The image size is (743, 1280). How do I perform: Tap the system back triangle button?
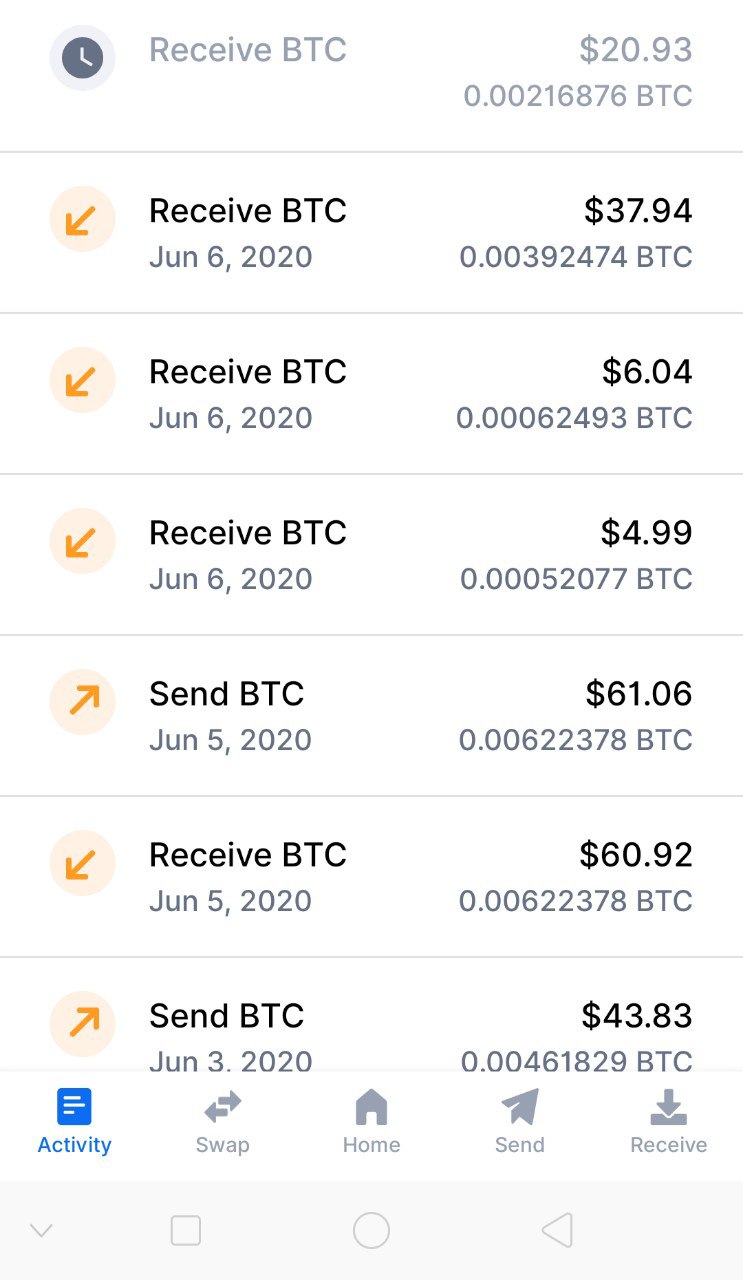557,1230
